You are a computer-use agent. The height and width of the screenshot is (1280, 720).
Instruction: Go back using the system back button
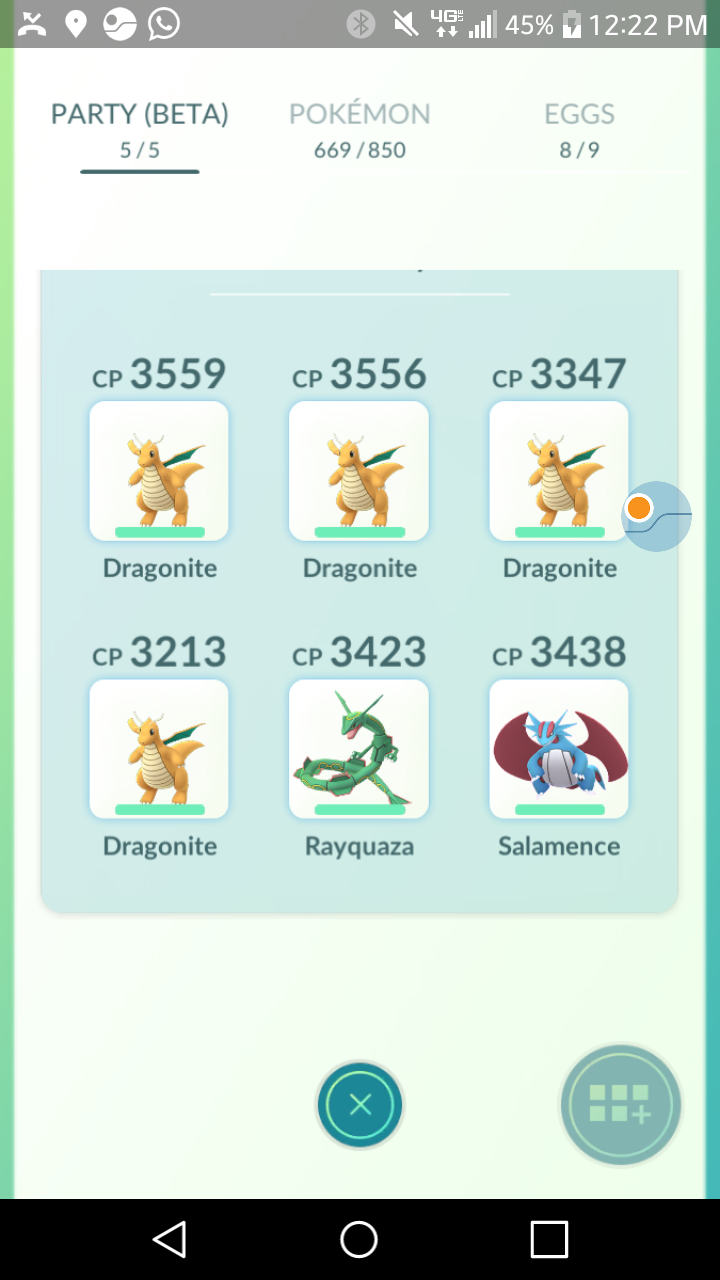pyautogui.click(x=169, y=1239)
